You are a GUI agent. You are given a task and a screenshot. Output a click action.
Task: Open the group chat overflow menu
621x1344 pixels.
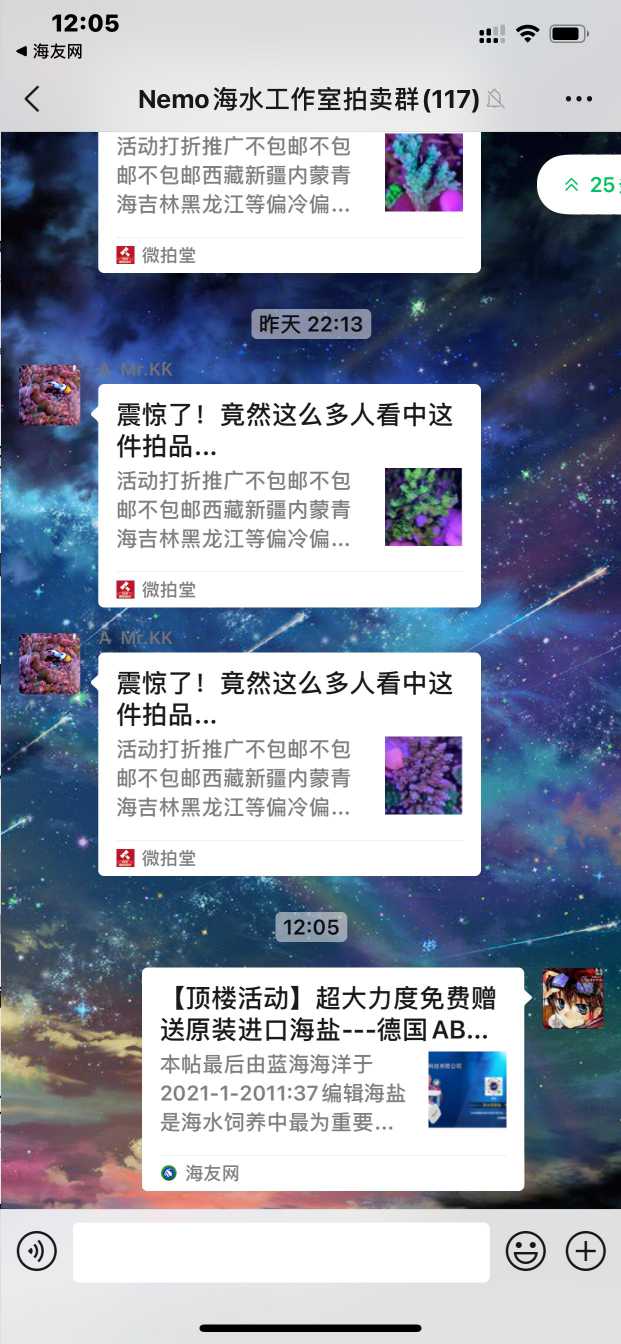tap(579, 99)
